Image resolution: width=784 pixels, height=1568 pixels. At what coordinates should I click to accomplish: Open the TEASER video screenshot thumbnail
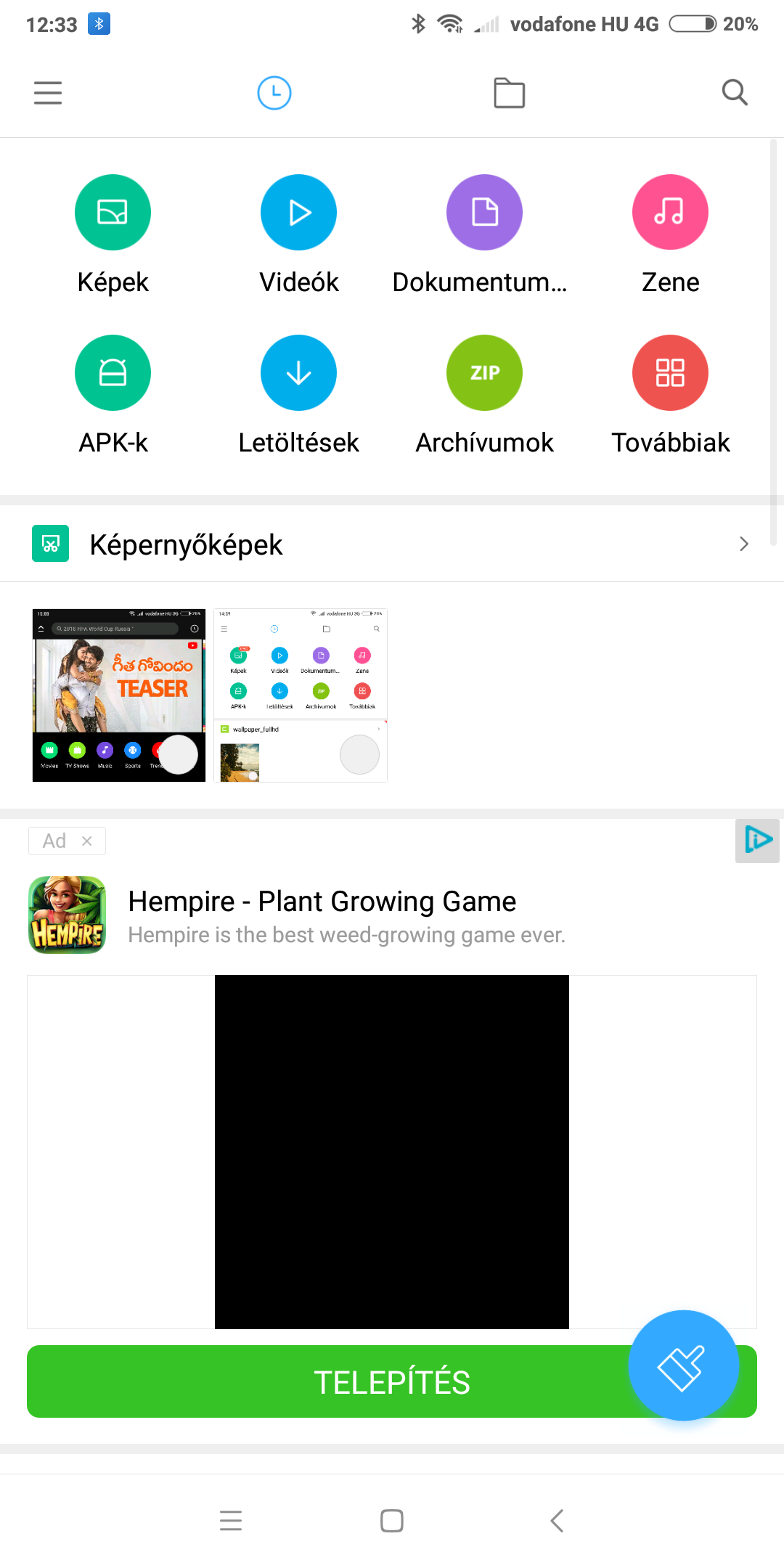click(119, 695)
